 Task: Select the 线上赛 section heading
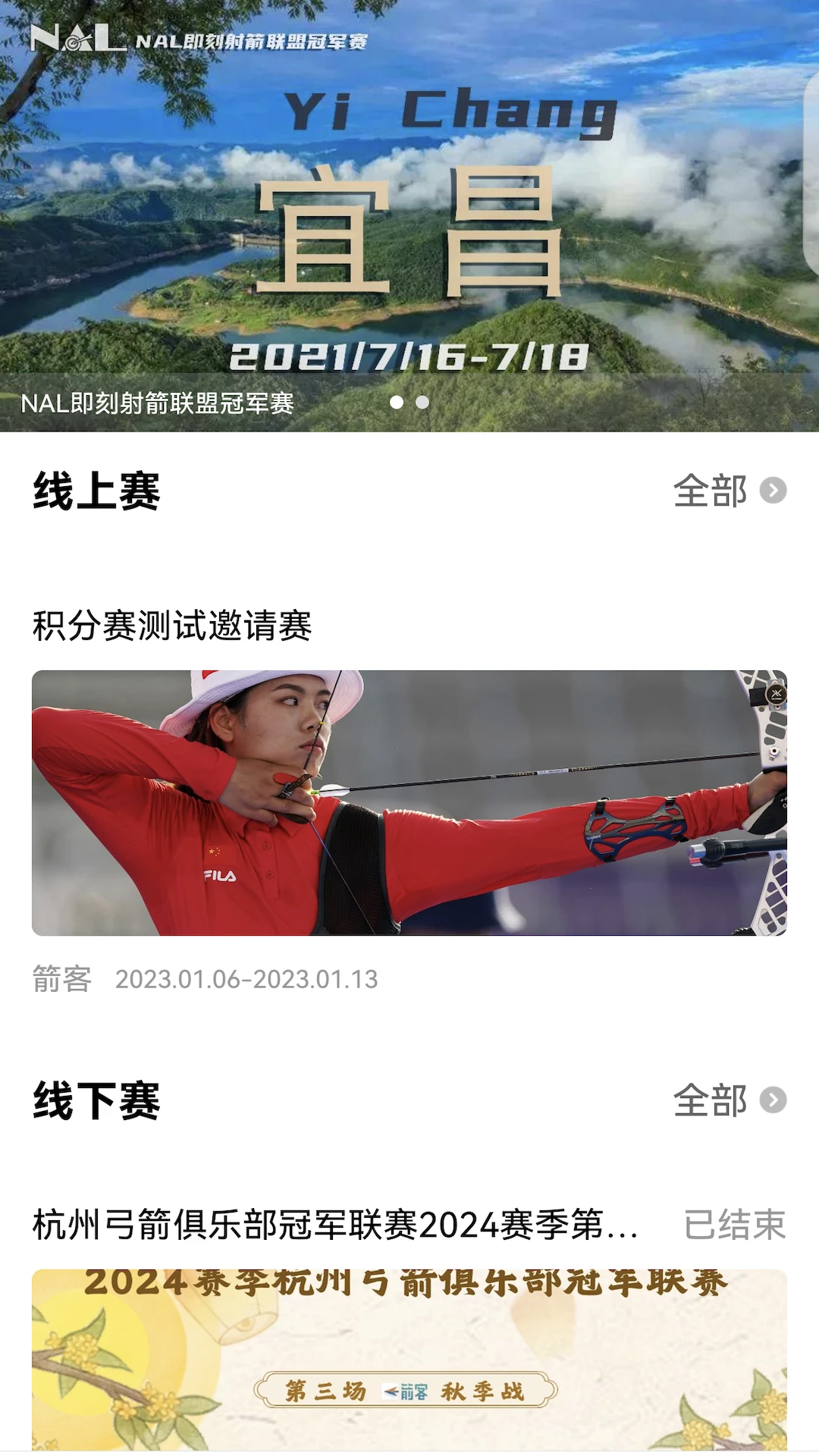tap(94, 489)
